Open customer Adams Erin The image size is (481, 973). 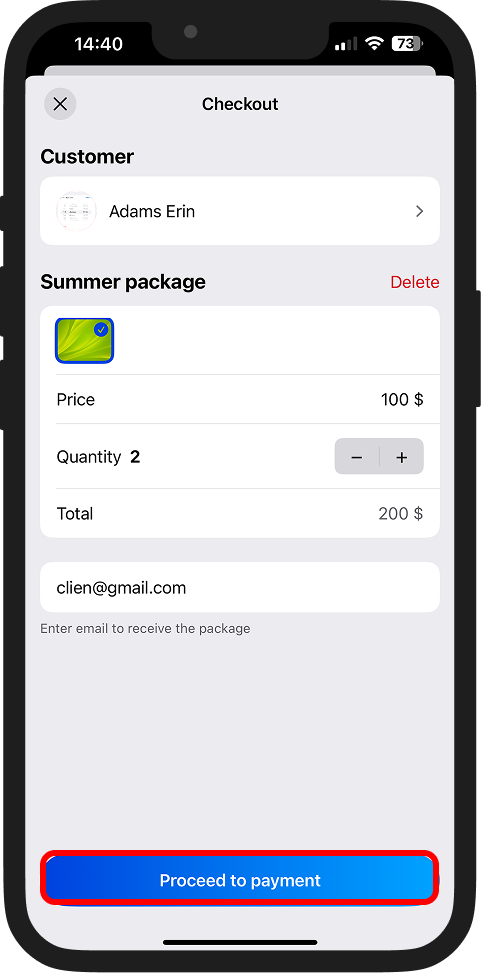coord(240,211)
